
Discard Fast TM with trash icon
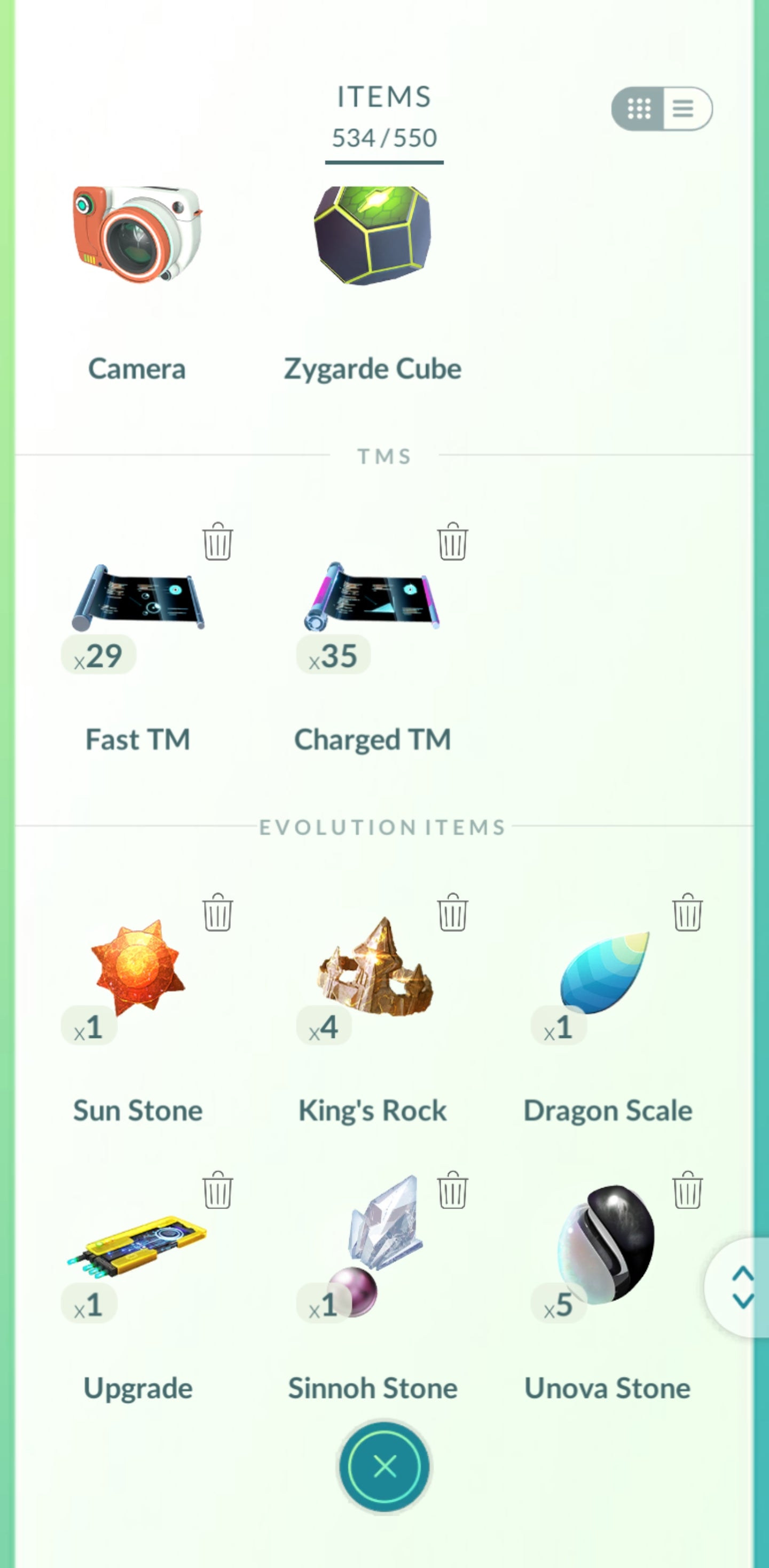217,541
